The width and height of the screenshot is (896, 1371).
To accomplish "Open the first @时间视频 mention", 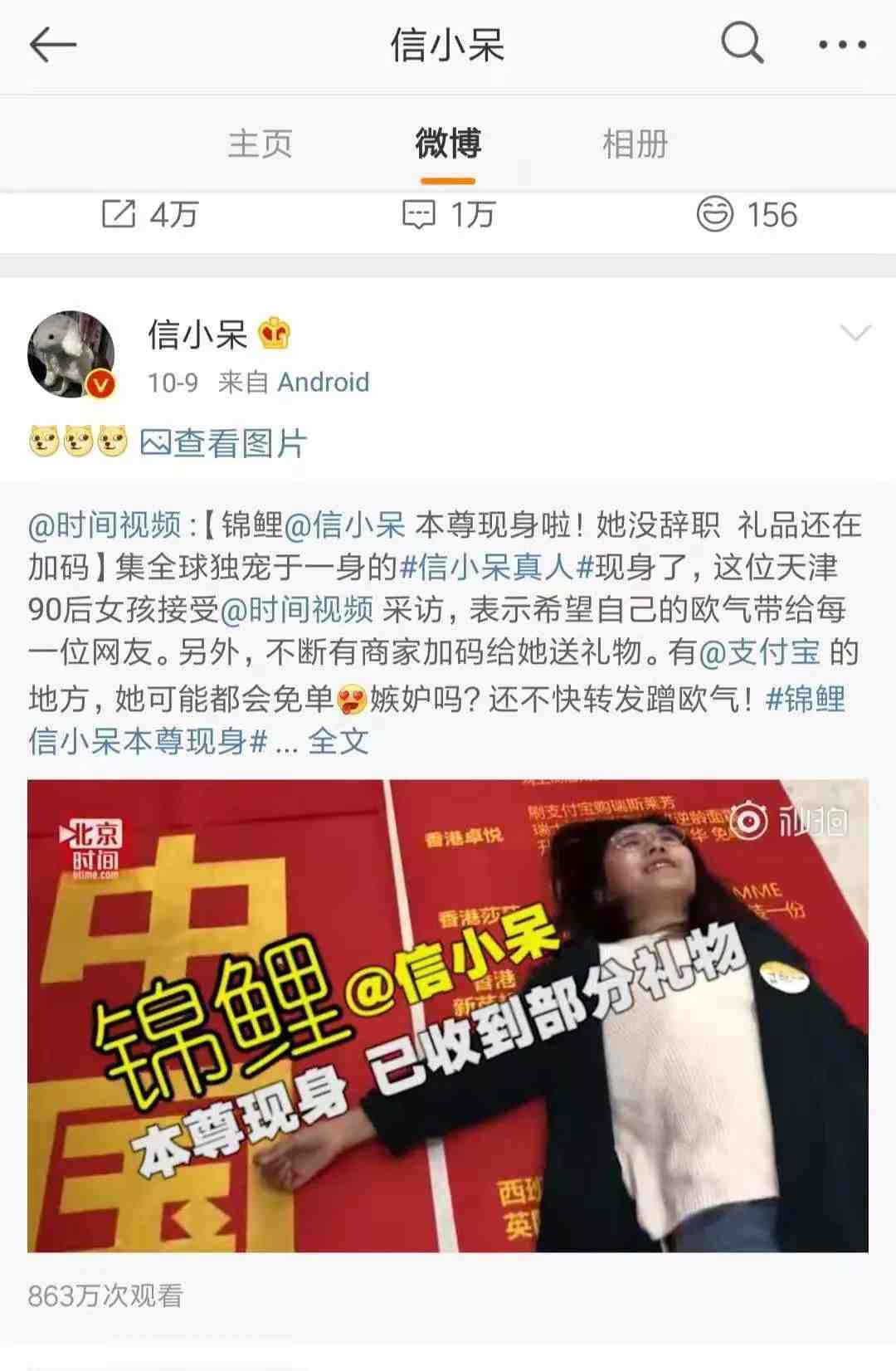I will (x=105, y=525).
